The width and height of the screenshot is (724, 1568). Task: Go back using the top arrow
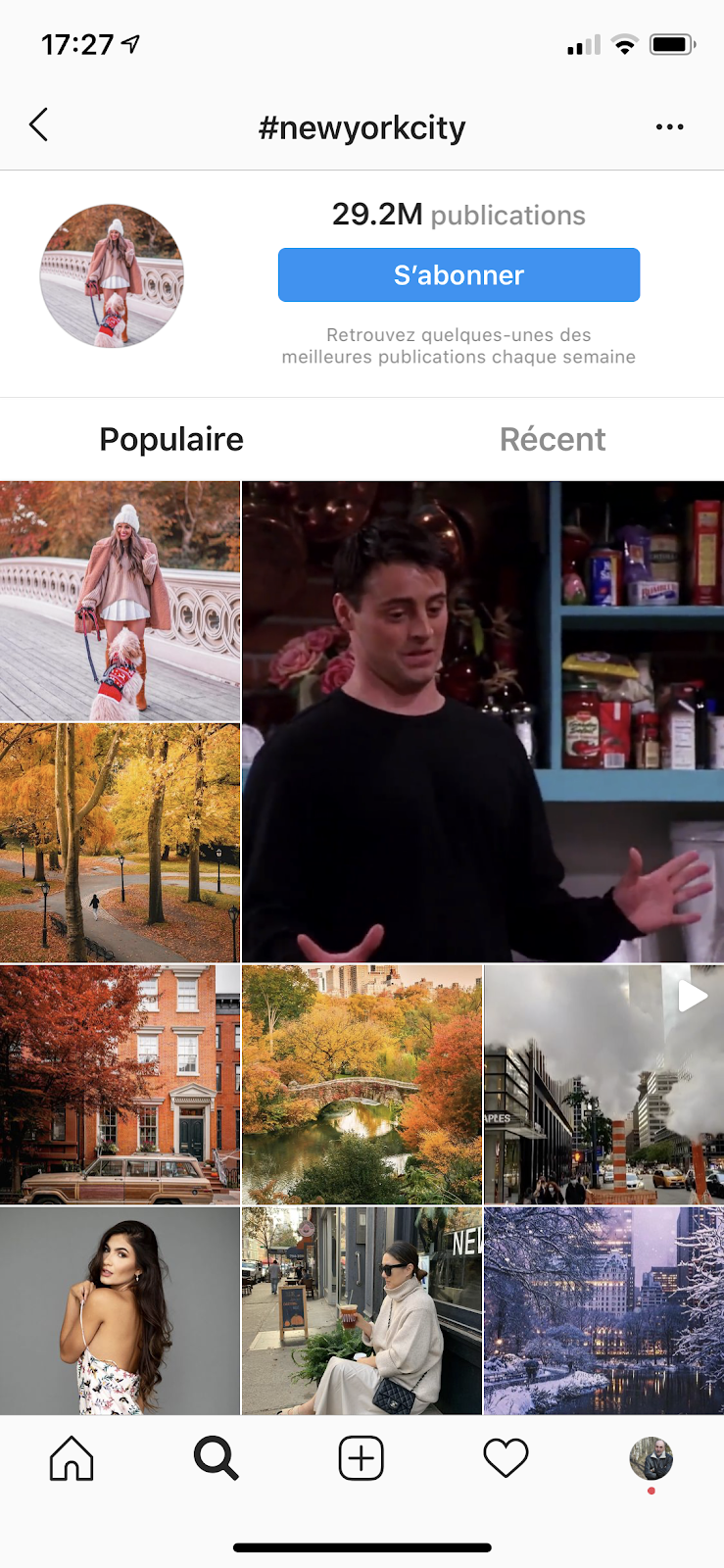click(x=39, y=125)
